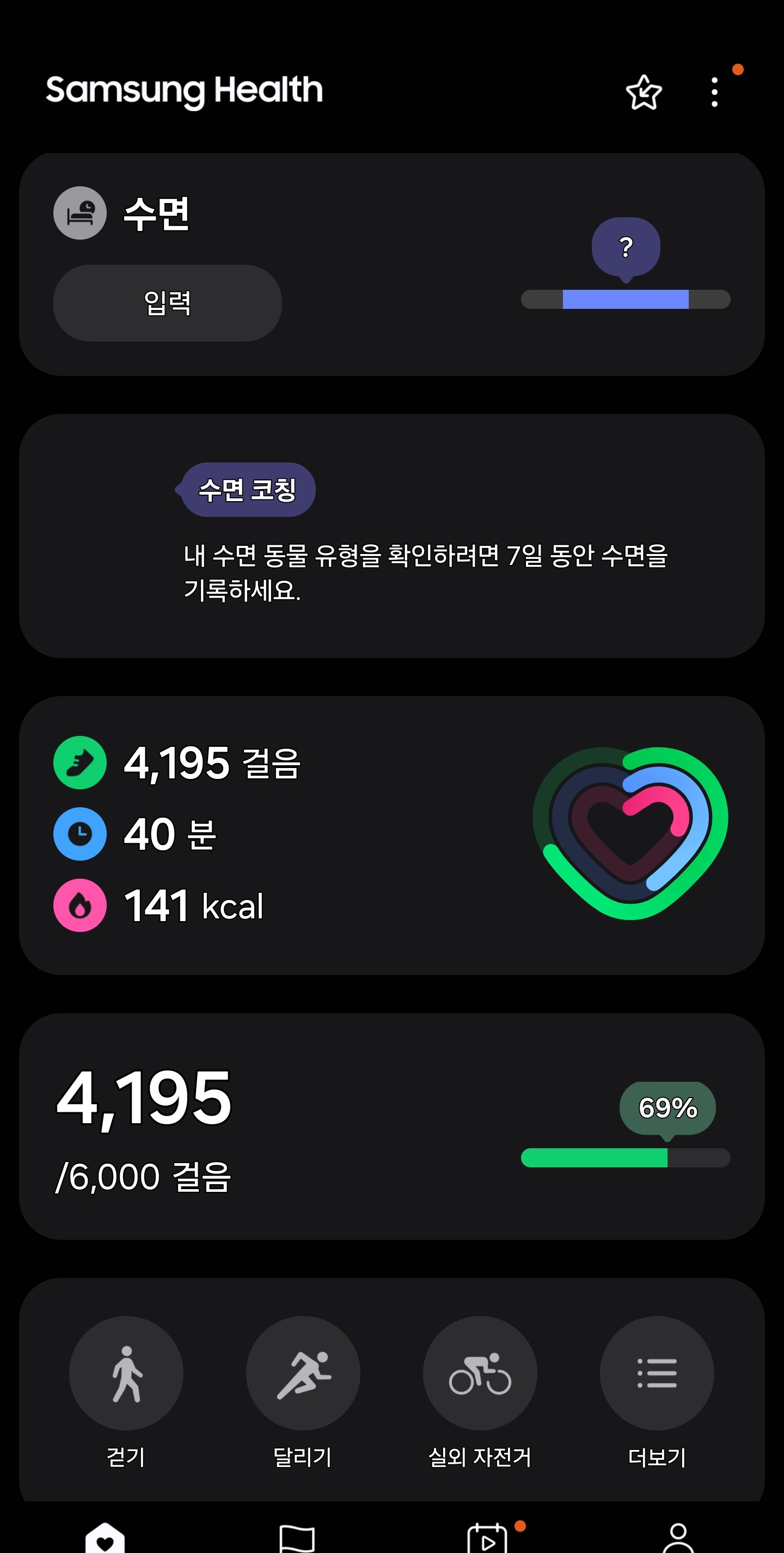Switch to the home tab
Viewport: 784px width, 1553px height.
105,1537
